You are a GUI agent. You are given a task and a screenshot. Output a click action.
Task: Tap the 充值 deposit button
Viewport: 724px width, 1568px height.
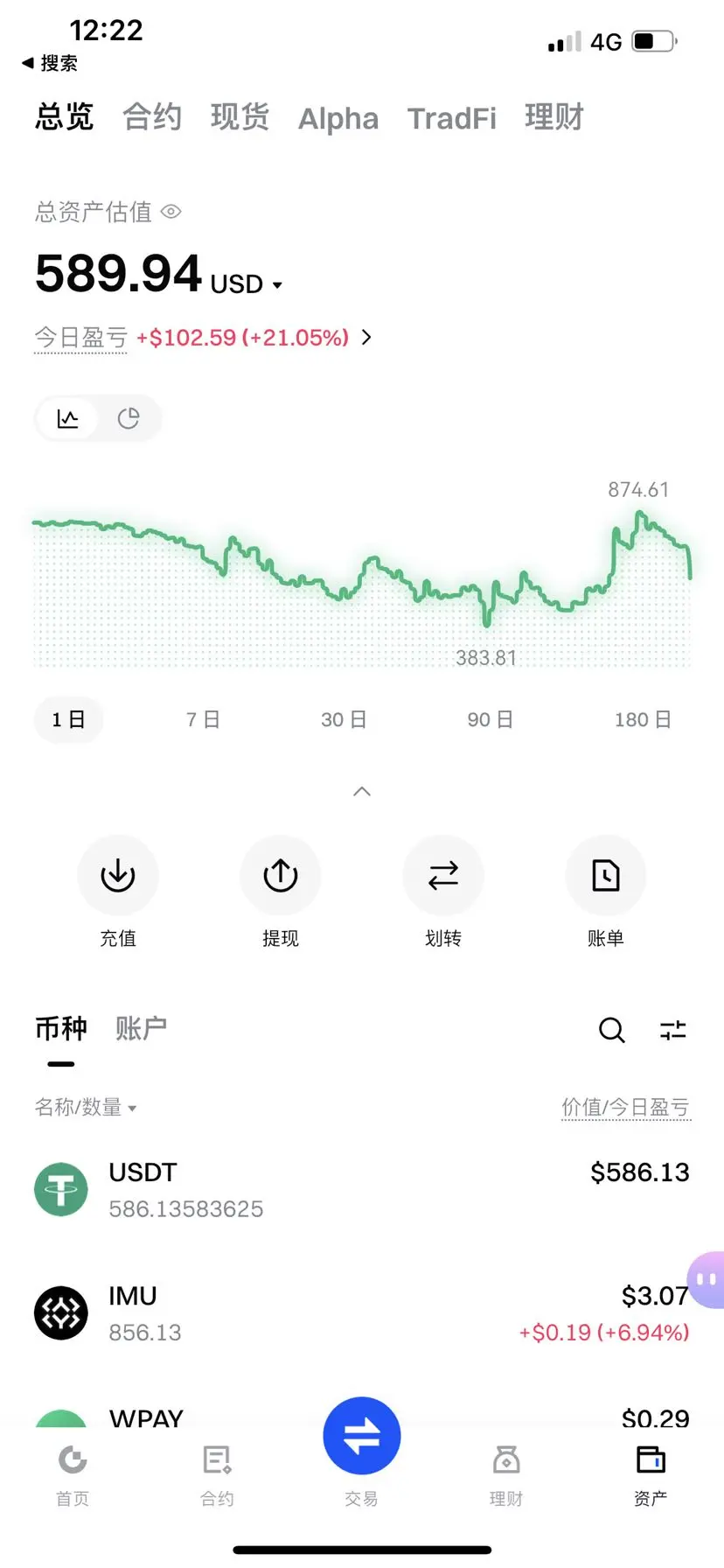coord(118,875)
